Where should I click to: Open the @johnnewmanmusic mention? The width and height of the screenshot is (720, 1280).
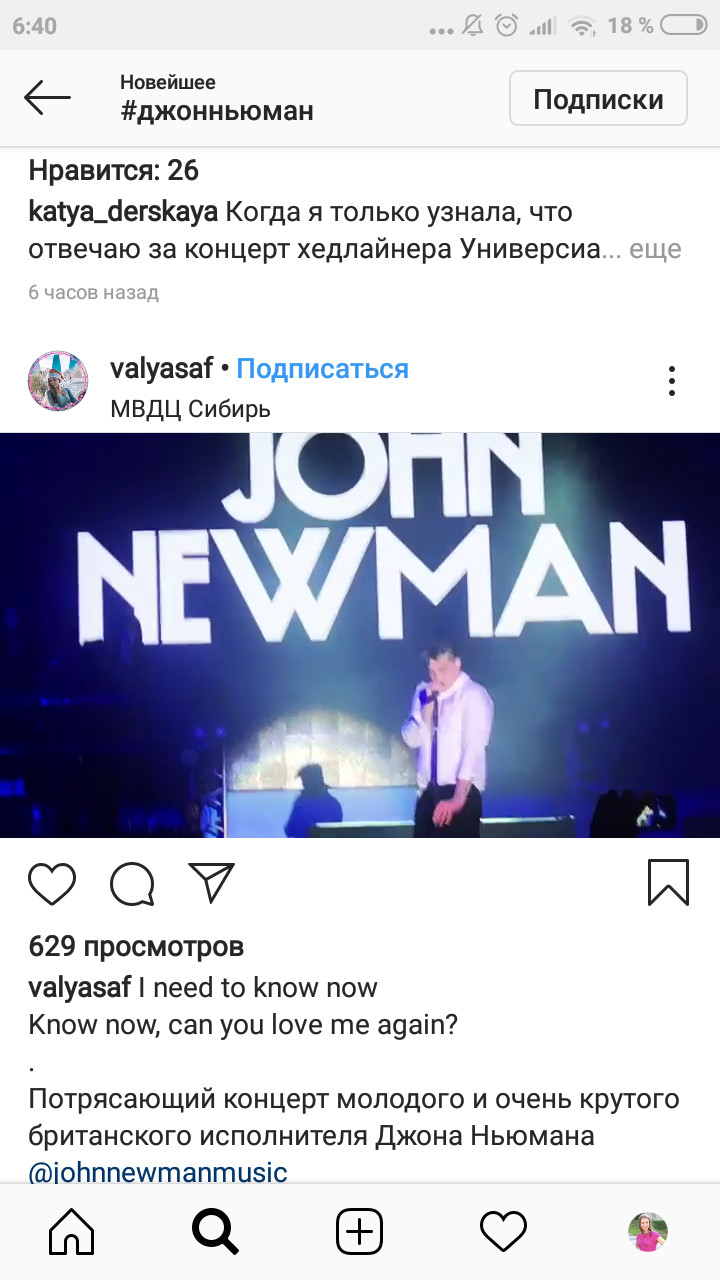click(158, 1172)
